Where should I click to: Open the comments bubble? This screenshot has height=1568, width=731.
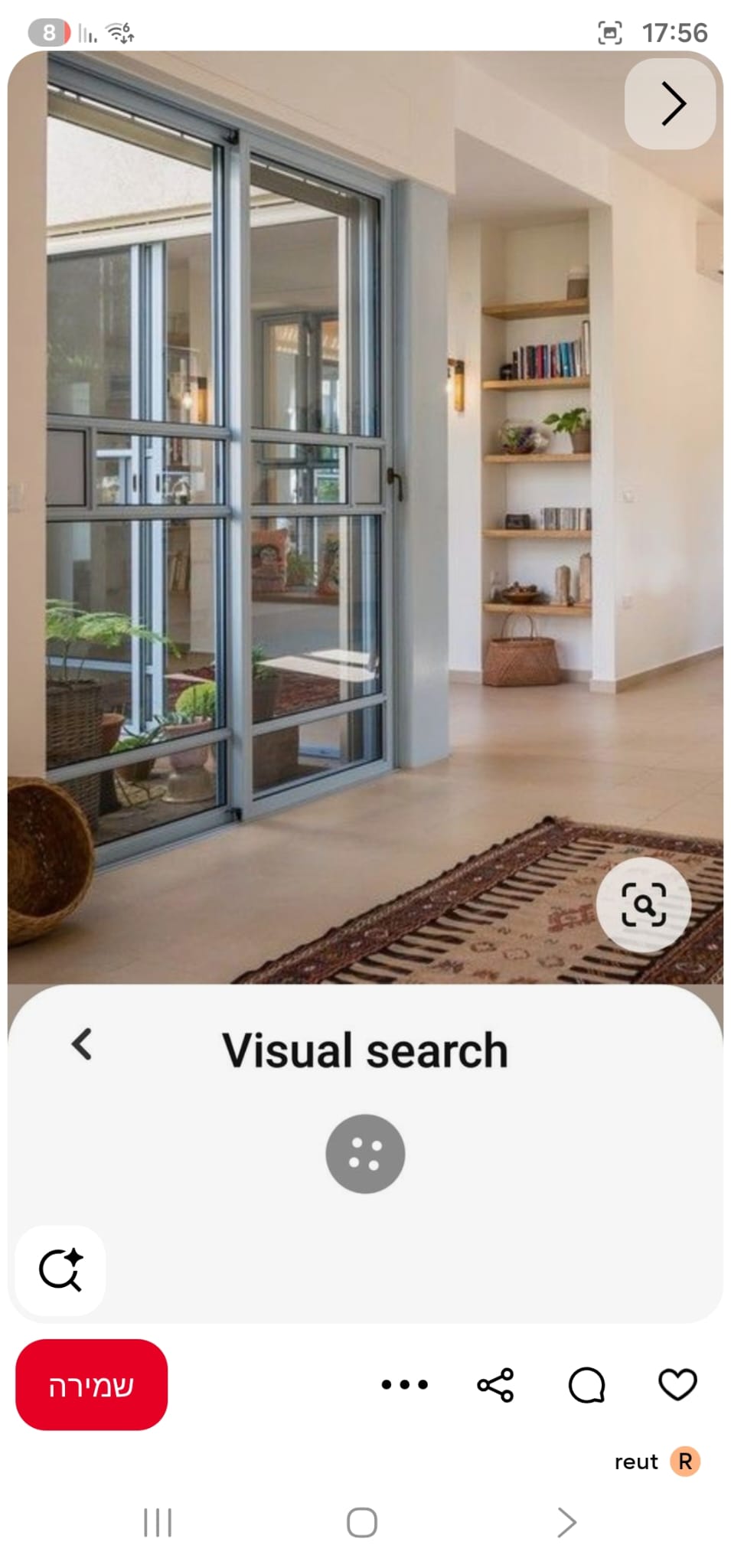point(586,1384)
